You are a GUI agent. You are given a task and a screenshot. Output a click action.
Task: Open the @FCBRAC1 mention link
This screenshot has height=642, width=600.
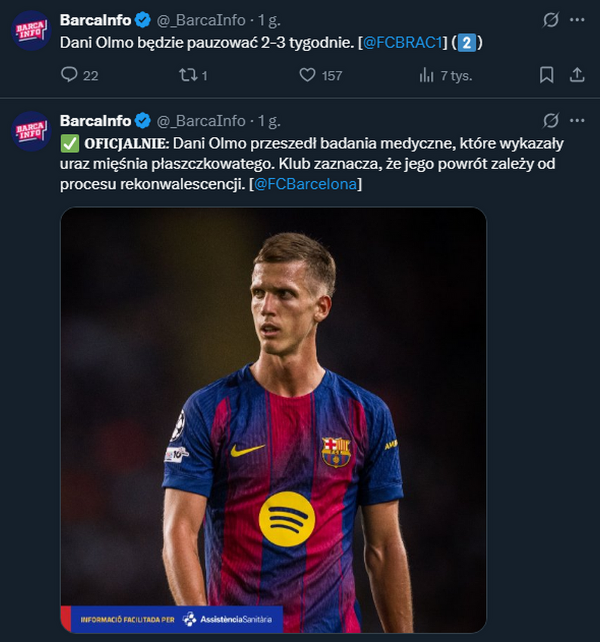coord(405,43)
